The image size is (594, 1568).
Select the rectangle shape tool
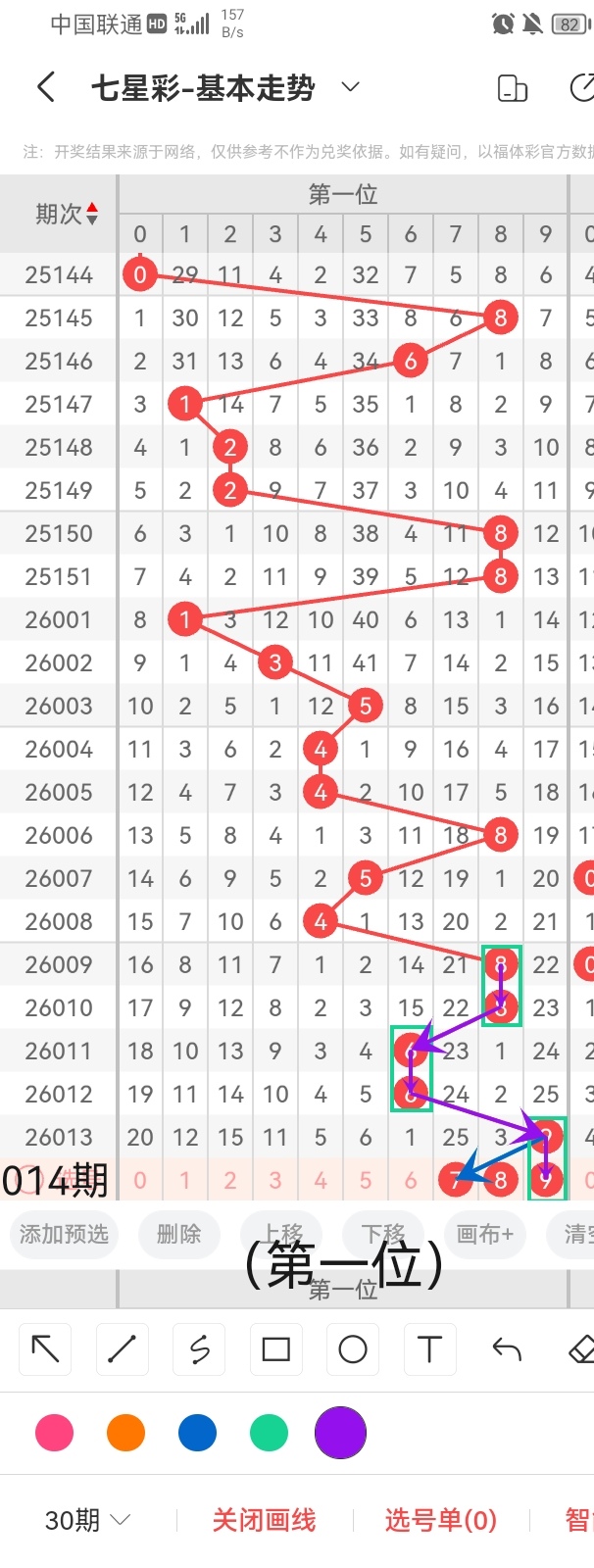[x=275, y=1349]
